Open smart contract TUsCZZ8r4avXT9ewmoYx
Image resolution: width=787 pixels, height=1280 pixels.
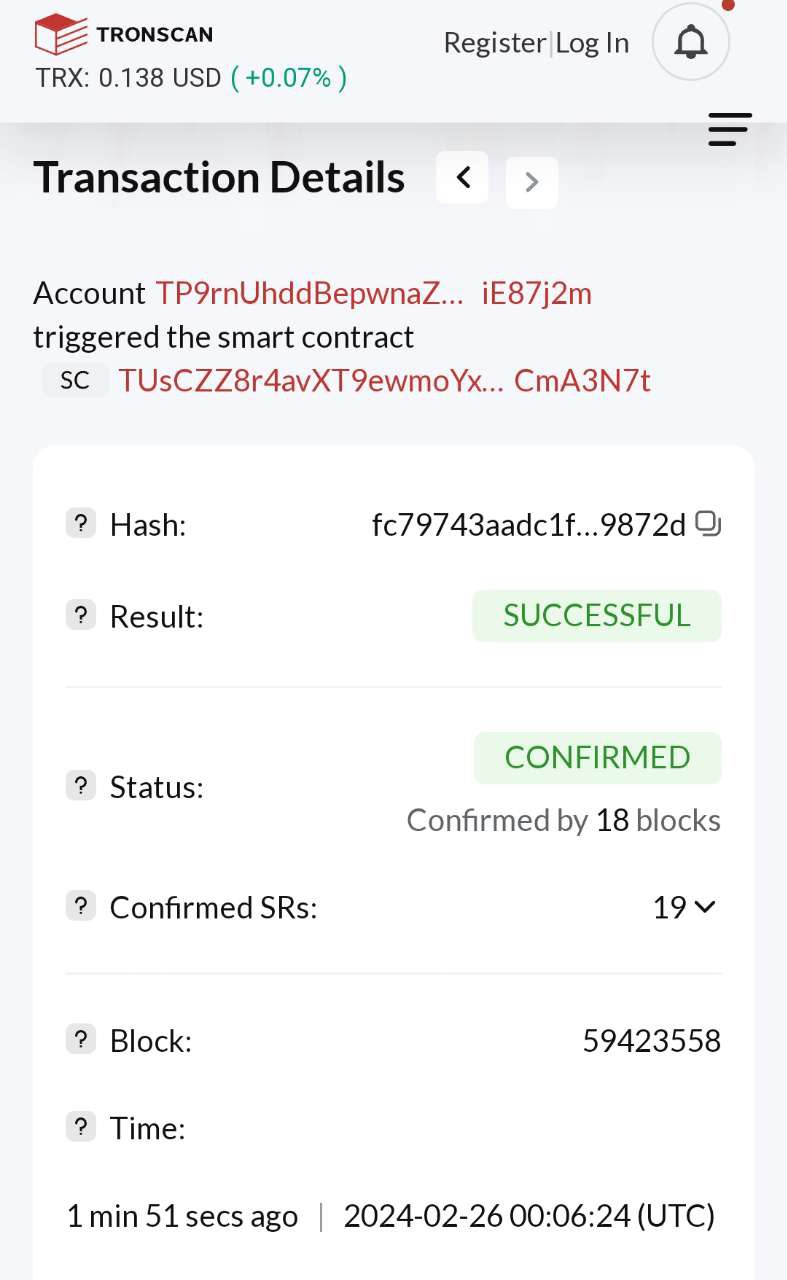(x=385, y=380)
